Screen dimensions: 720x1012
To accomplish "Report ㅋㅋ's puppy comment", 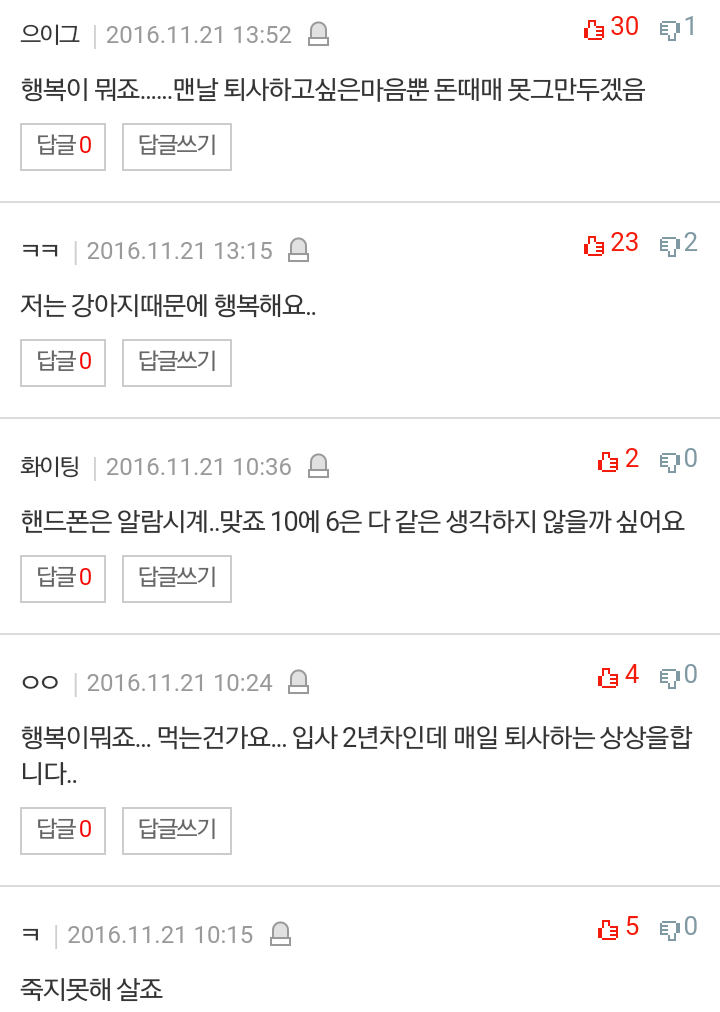I will point(299,250).
